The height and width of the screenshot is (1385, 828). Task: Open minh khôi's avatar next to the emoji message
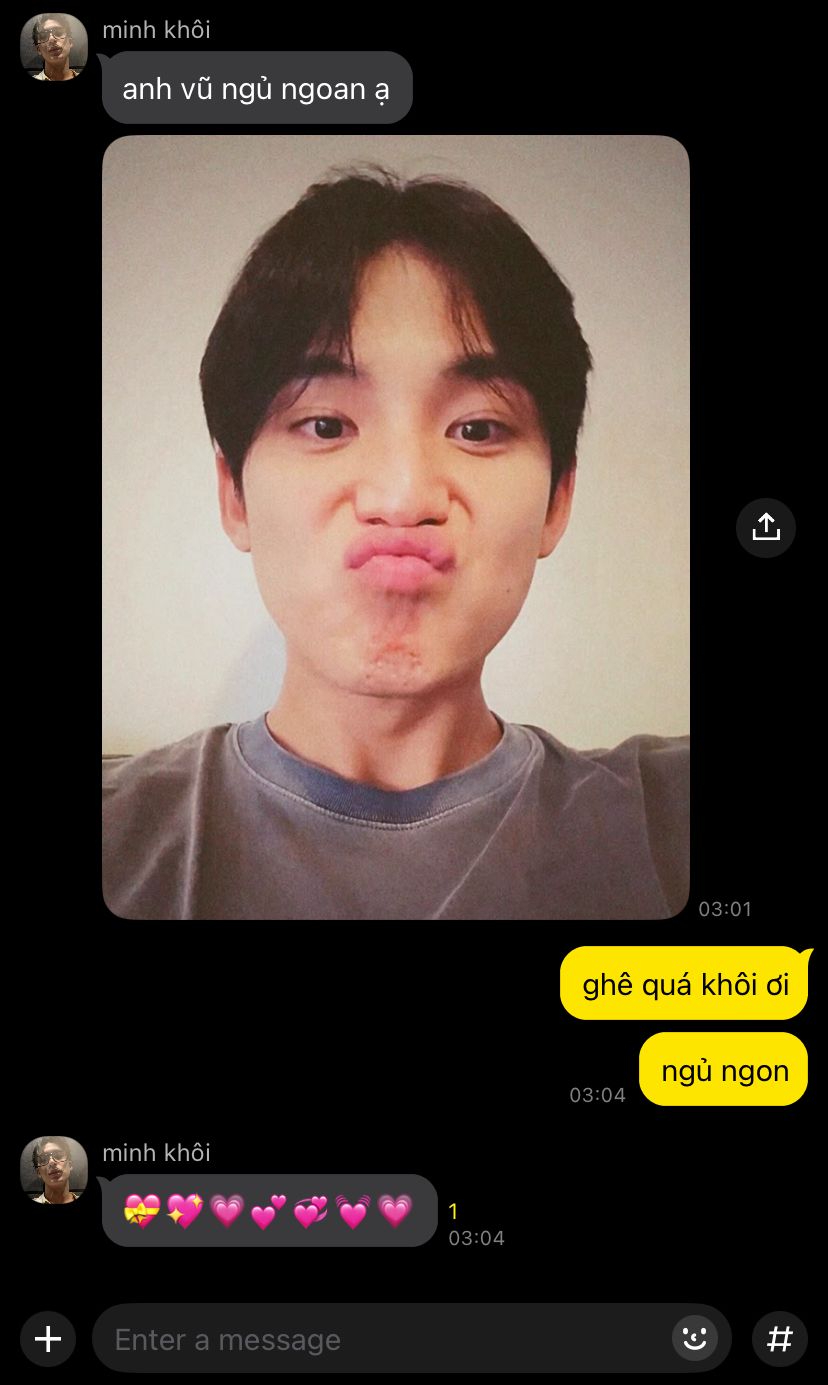coord(54,1169)
